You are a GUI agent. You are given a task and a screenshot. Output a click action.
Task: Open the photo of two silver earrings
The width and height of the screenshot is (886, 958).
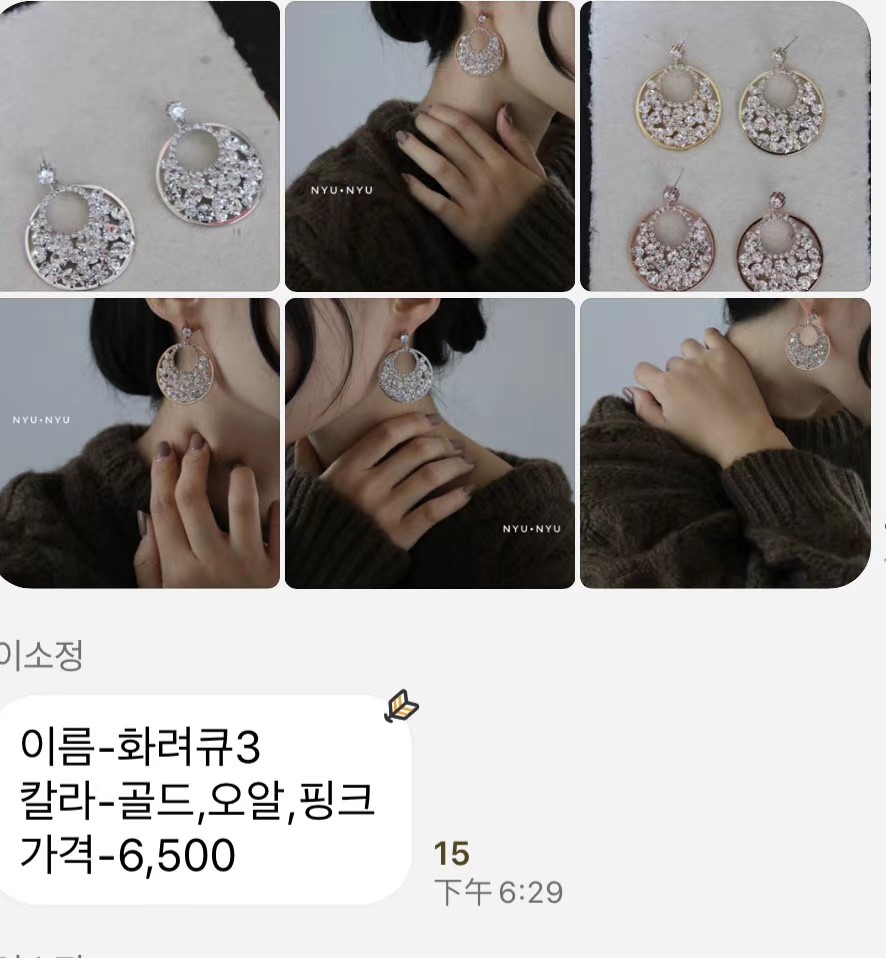coord(139,146)
